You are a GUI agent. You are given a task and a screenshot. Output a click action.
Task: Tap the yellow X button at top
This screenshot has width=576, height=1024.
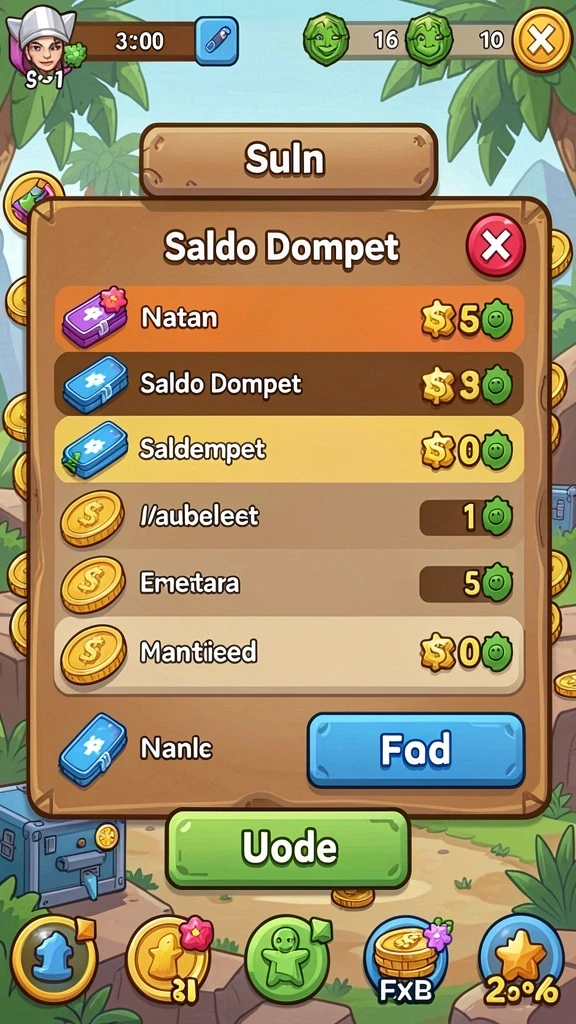point(541,40)
